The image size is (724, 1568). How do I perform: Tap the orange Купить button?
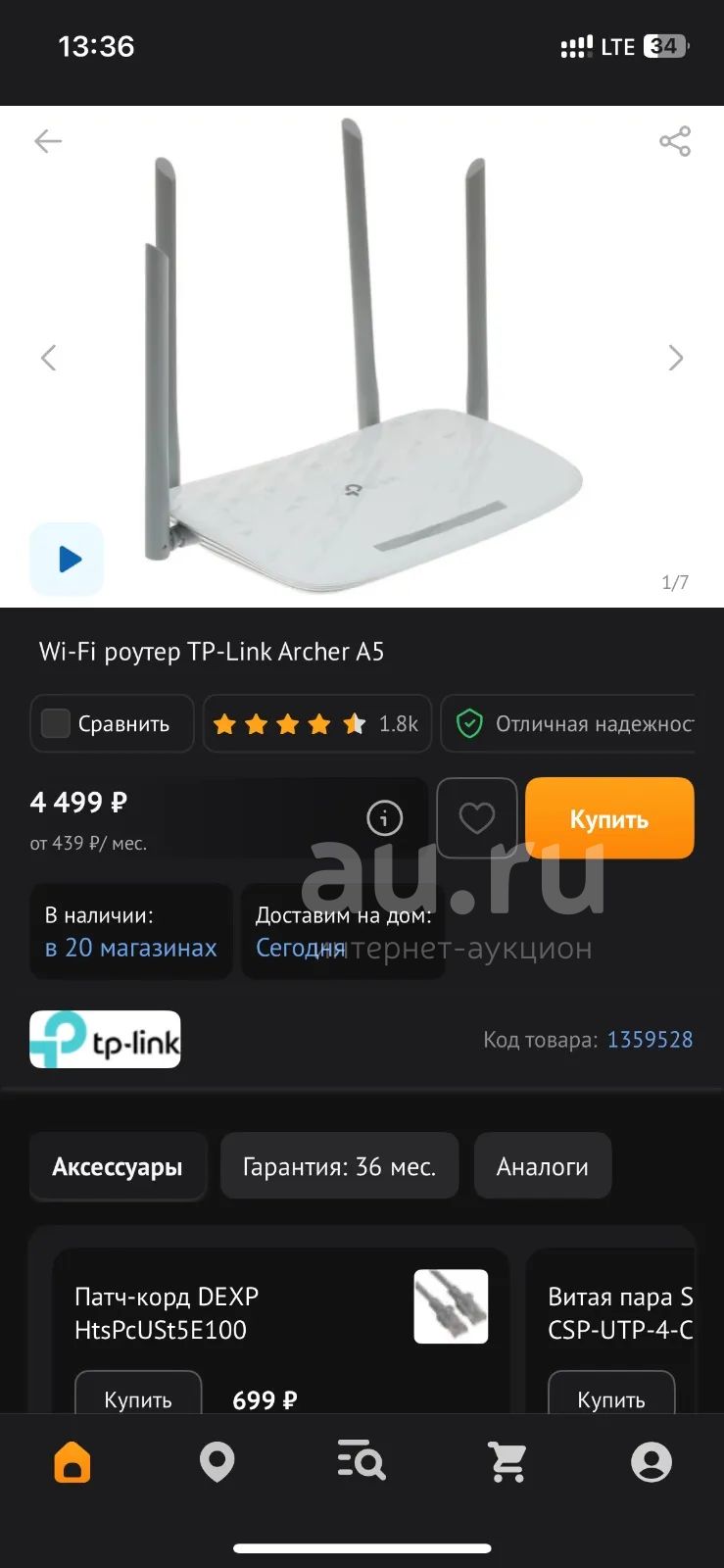[x=609, y=818]
